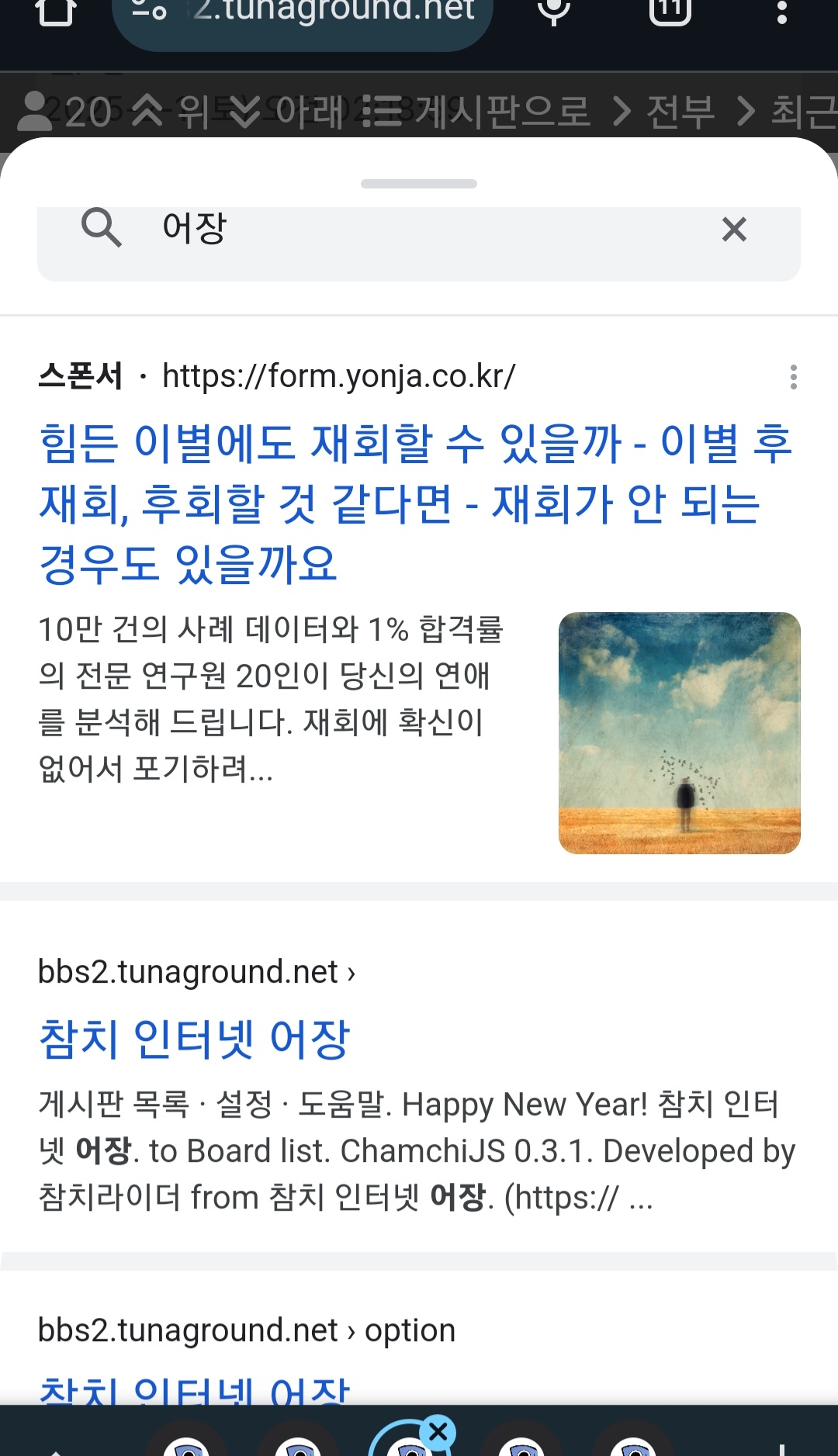Tap the magnifier search icon
838x1456 pixels.
point(101,228)
